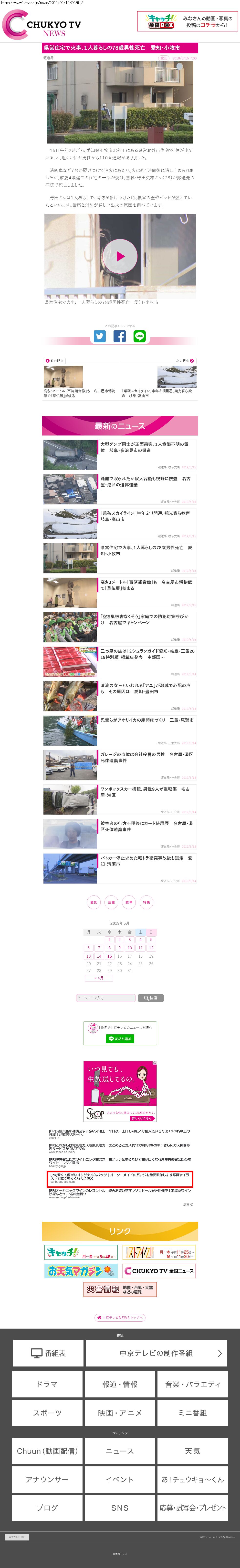Focus the キーワードを入力 search field
The image size is (240, 1568).
click(105, 998)
